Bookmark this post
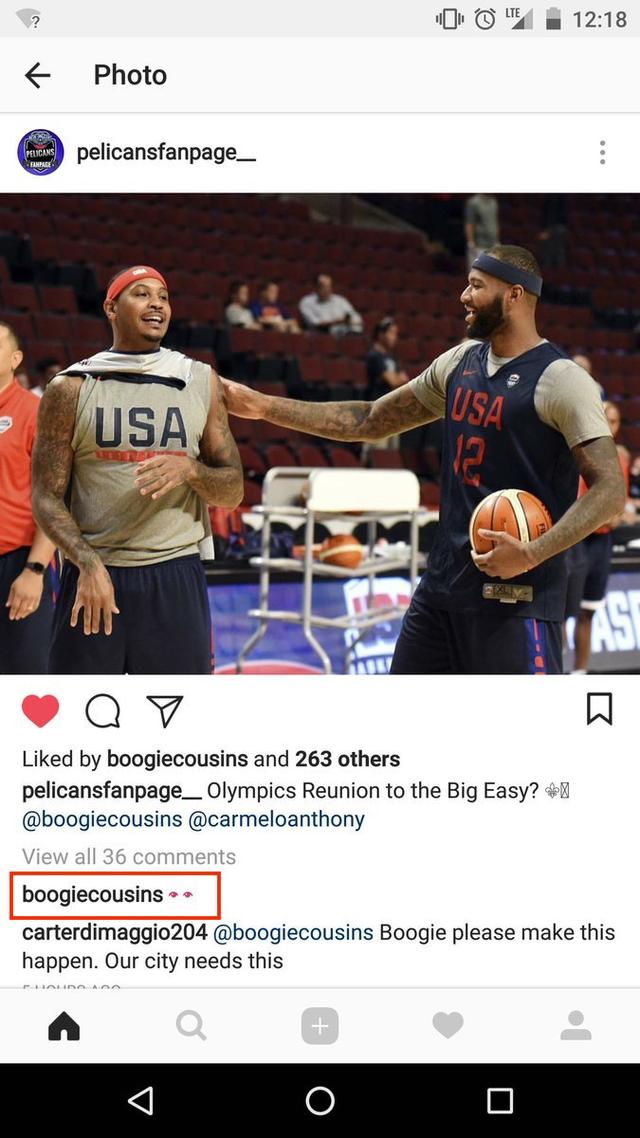This screenshot has width=640, height=1138. (x=599, y=708)
